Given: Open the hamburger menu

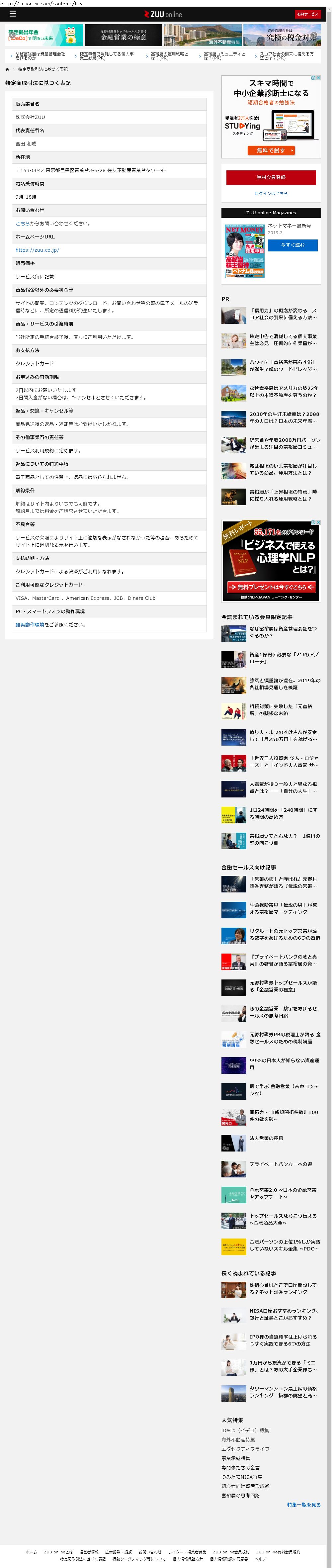Looking at the screenshot, I should [x=12, y=13].
